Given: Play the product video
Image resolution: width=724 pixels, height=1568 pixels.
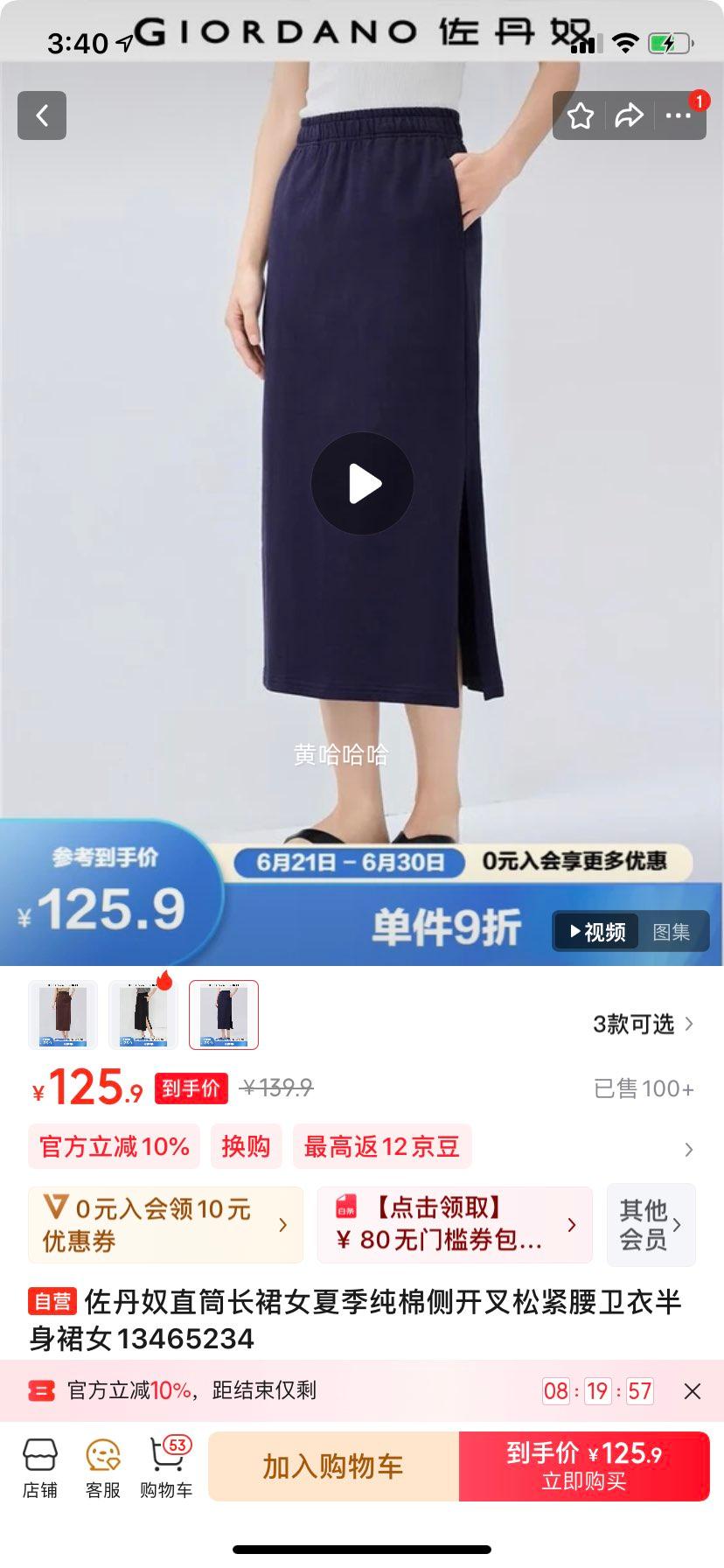Looking at the screenshot, I should click(x=362, y=483).
